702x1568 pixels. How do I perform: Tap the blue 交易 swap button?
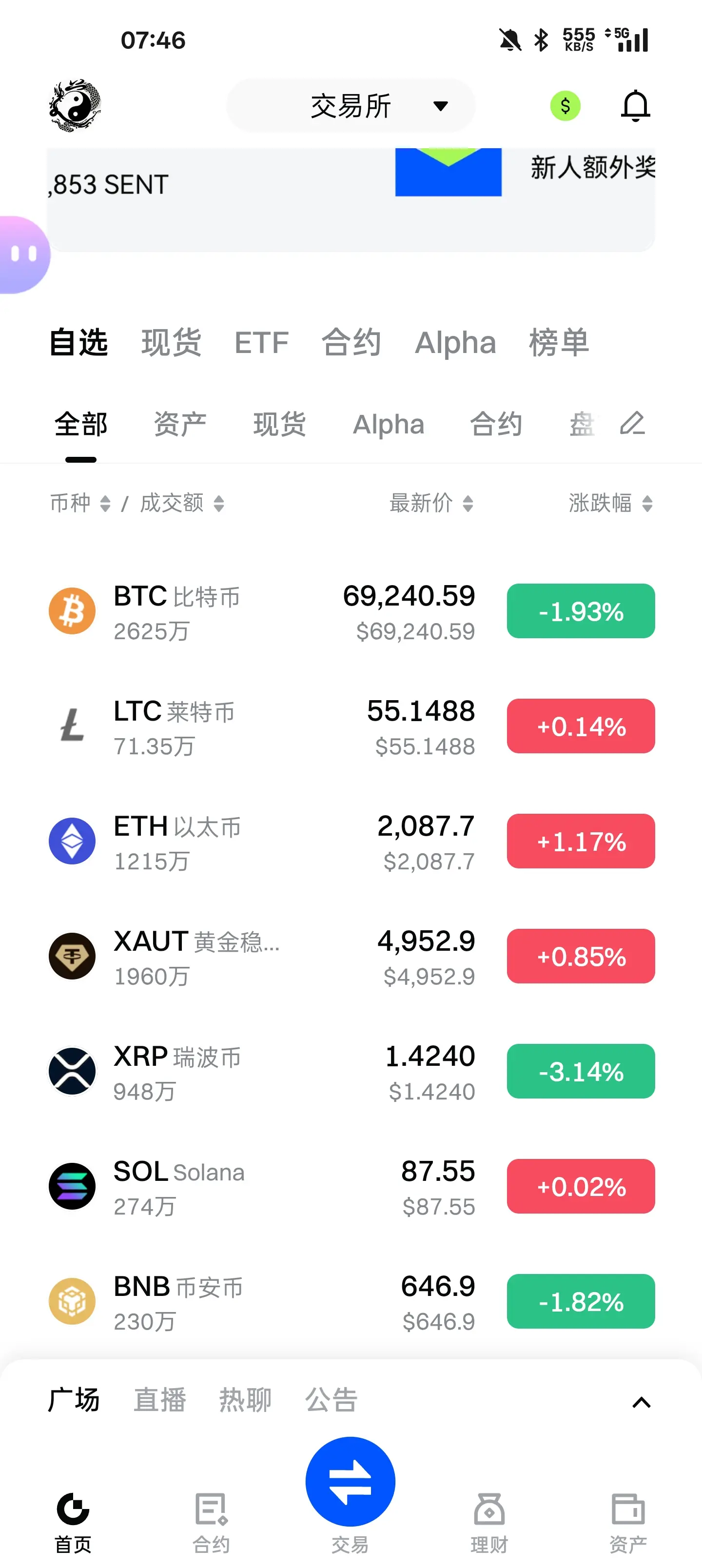click(350, 1482)
